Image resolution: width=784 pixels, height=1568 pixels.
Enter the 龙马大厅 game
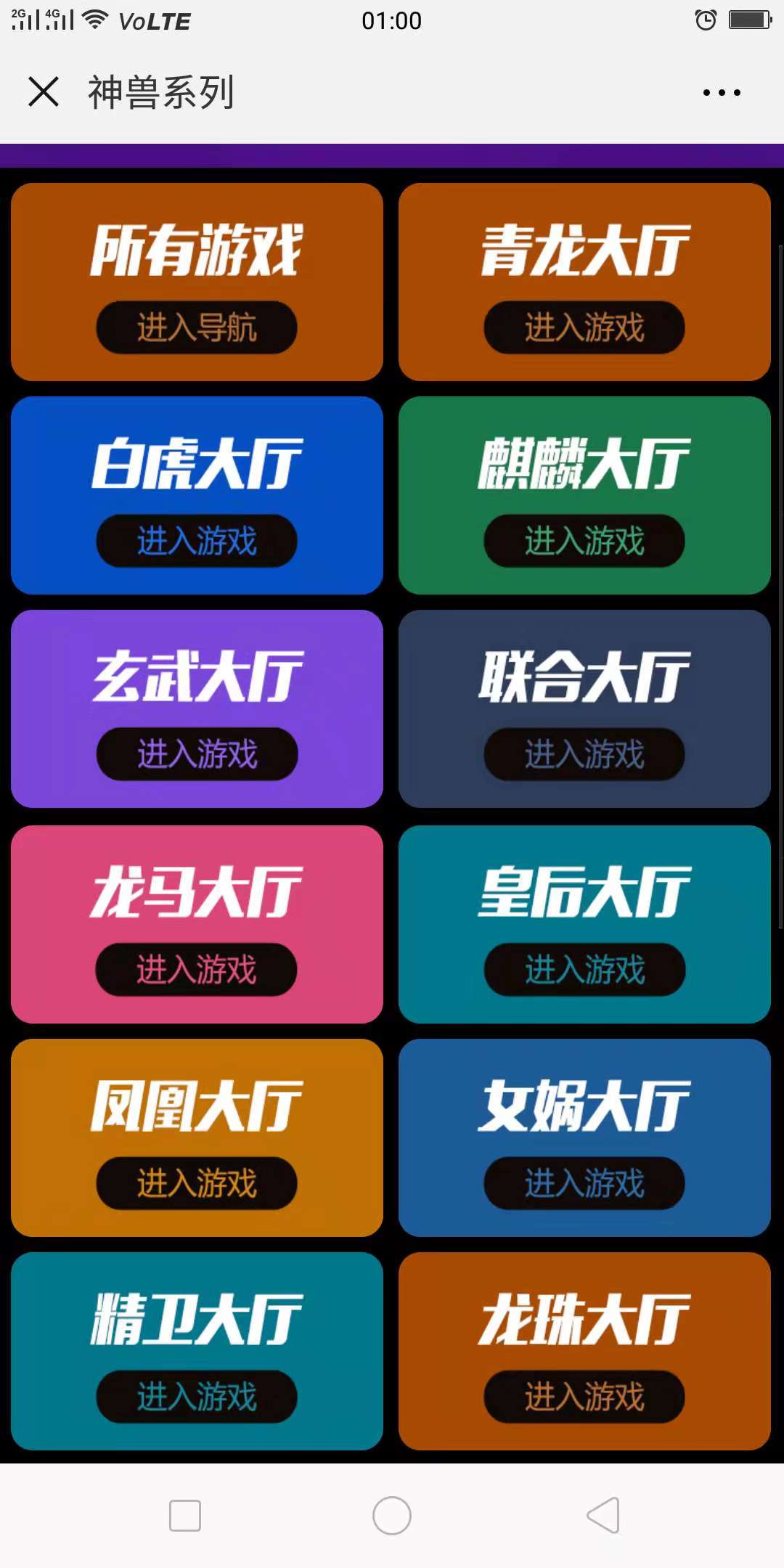tap(197, 969)
